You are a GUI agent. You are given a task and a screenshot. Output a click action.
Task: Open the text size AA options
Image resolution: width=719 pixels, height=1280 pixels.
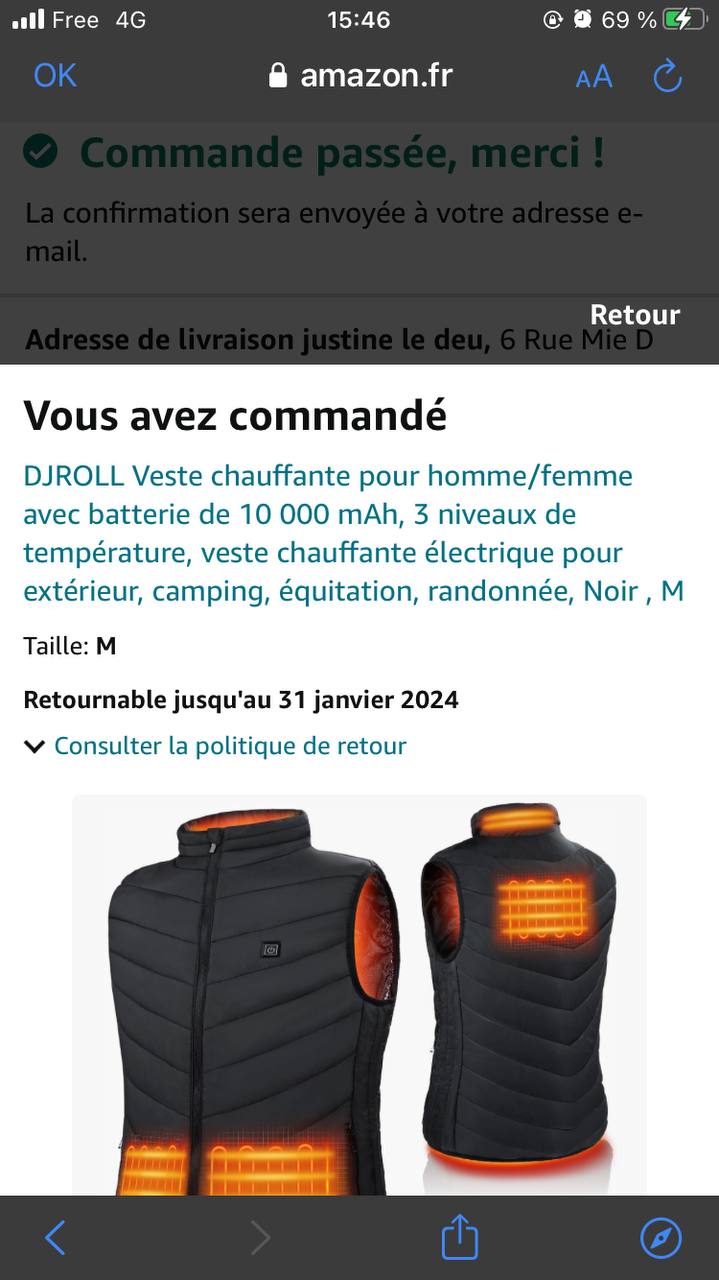click(x=593, y=77)
